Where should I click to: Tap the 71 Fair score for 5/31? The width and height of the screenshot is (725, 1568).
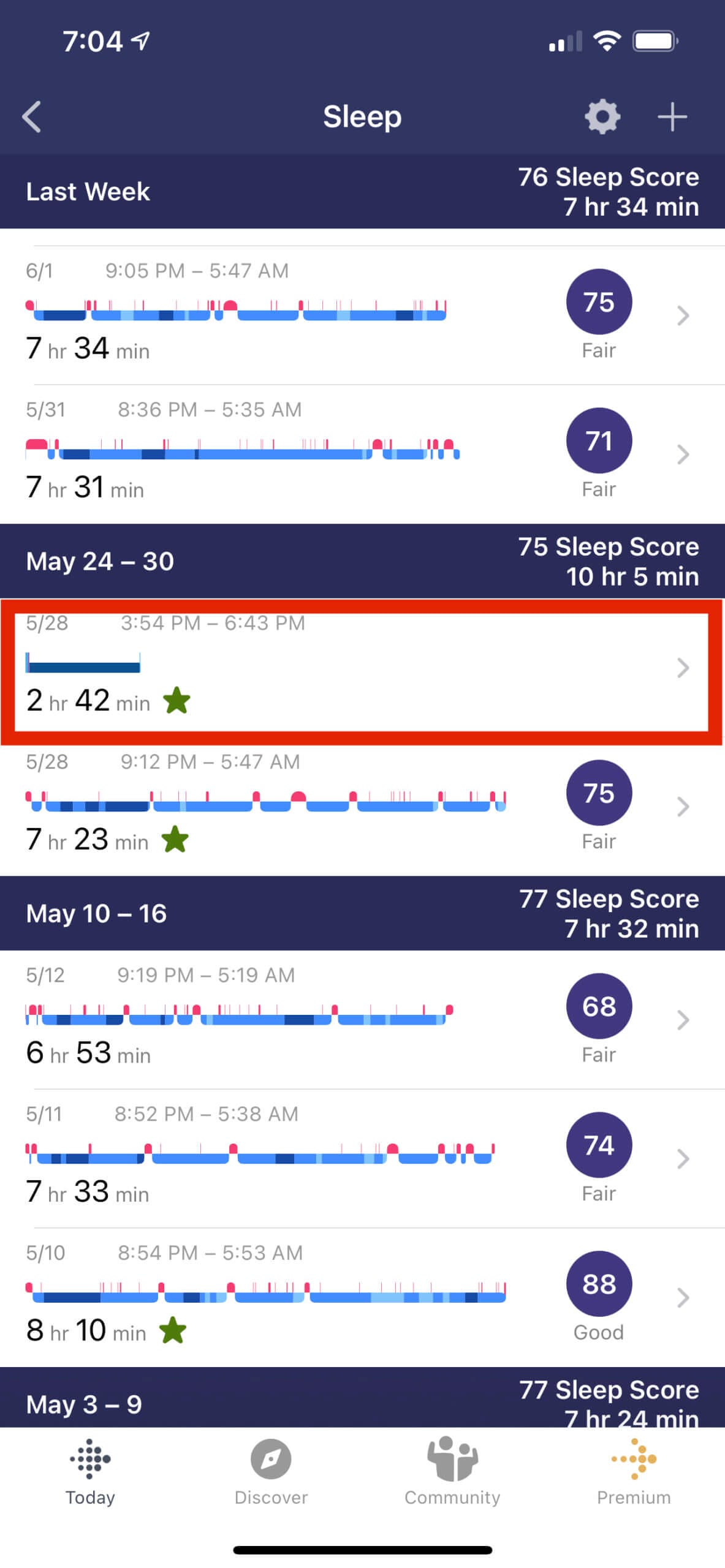point(599,440)
